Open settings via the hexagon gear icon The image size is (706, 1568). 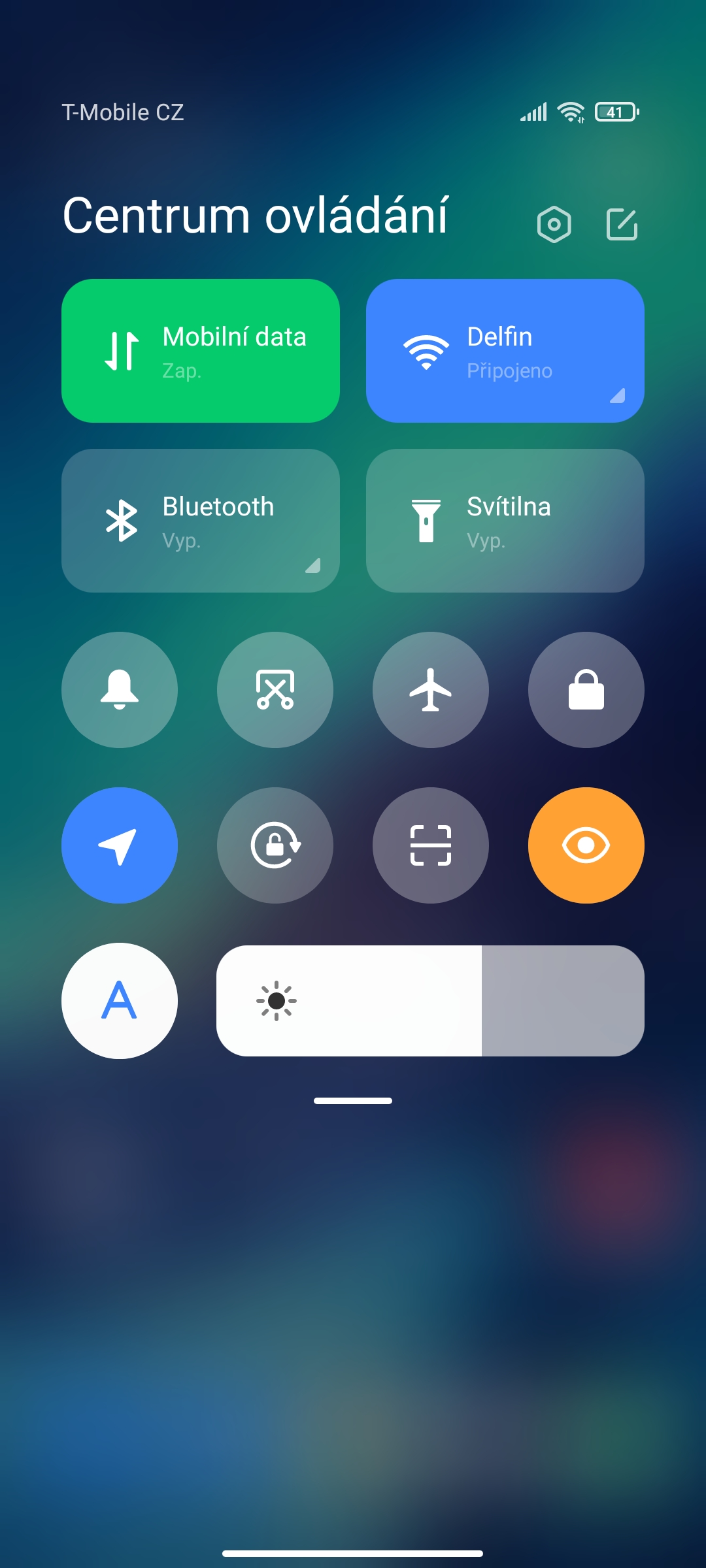[x=554, y=225]
